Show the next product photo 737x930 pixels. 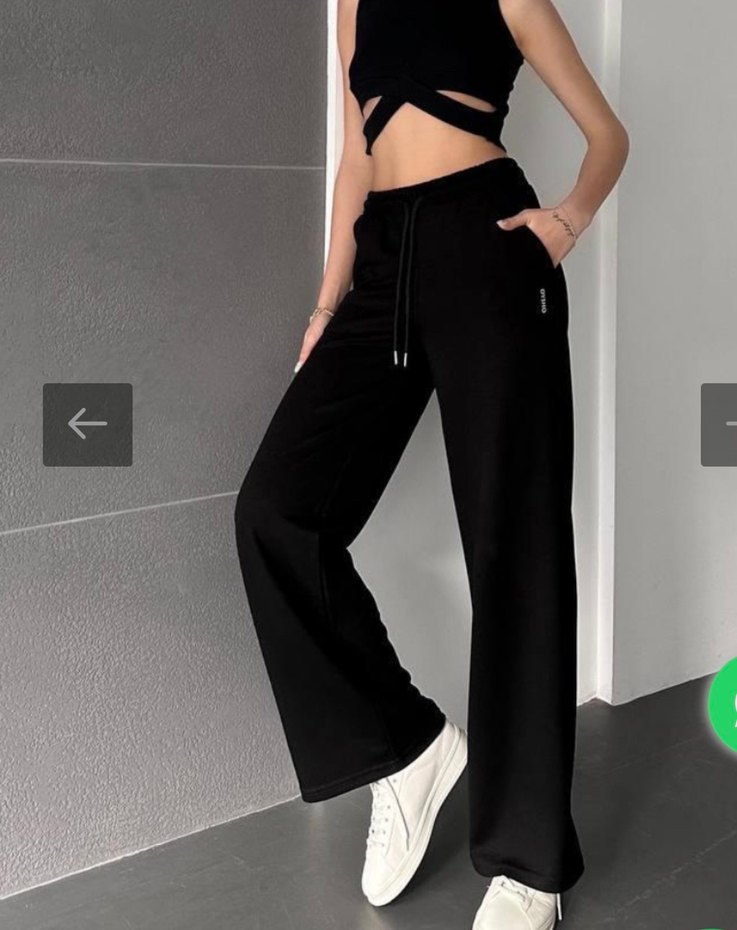click(x=721, y=424)
